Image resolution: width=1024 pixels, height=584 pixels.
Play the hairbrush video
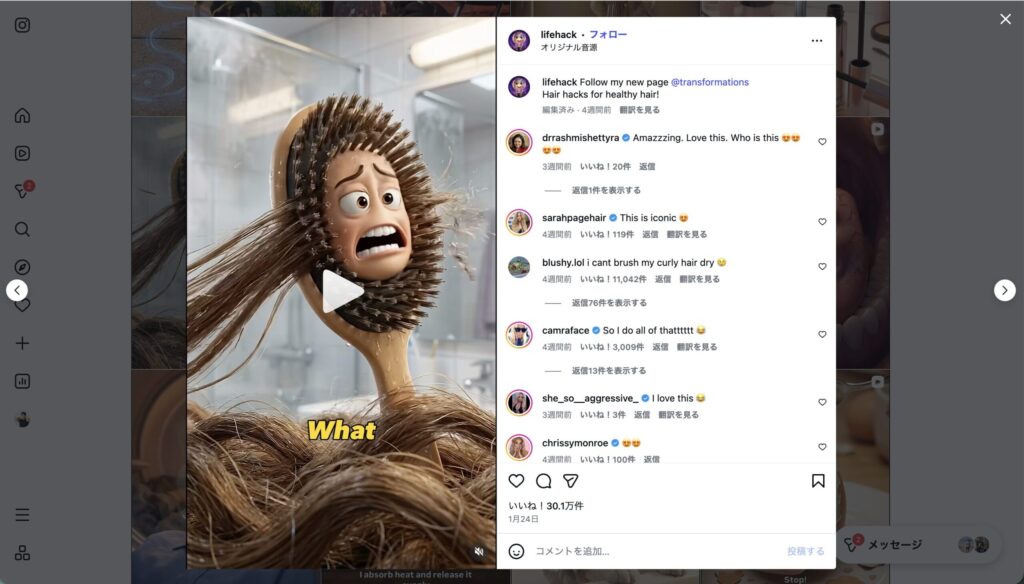(x=342, y=291)
